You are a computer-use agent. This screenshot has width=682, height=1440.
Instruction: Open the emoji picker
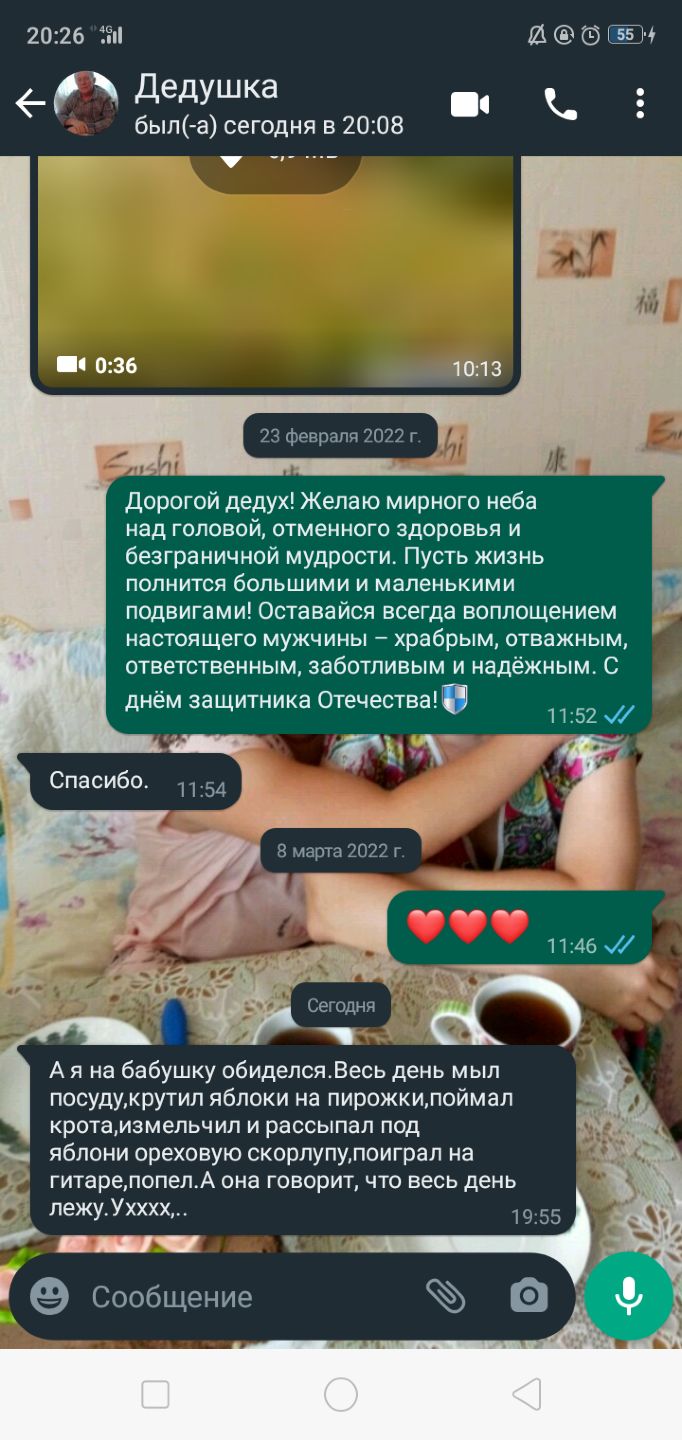pos(49,1297)
